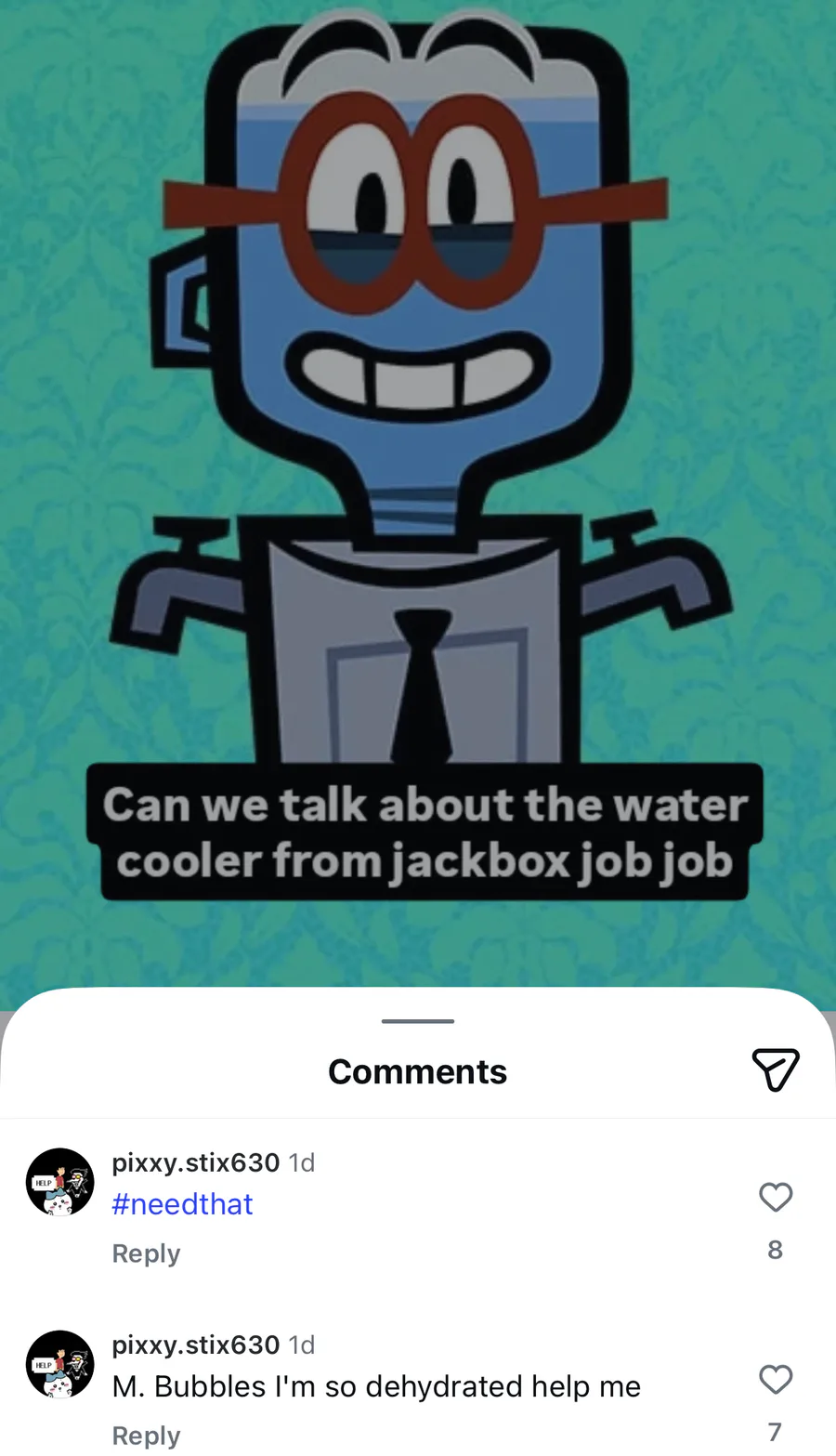
Task: Share the post via the paper plane icon
Action: (775, 1069)
